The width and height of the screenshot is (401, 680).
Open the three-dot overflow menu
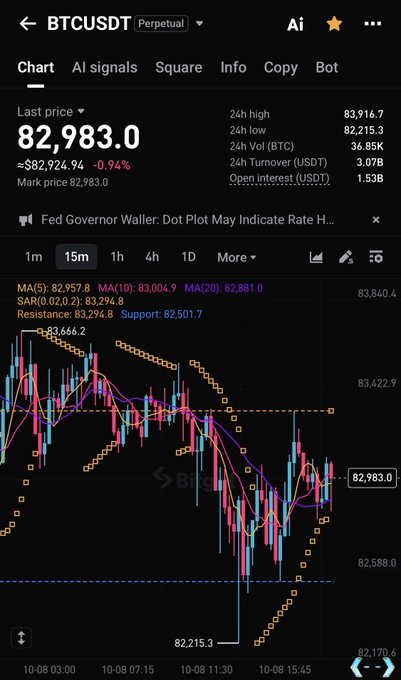373,24
